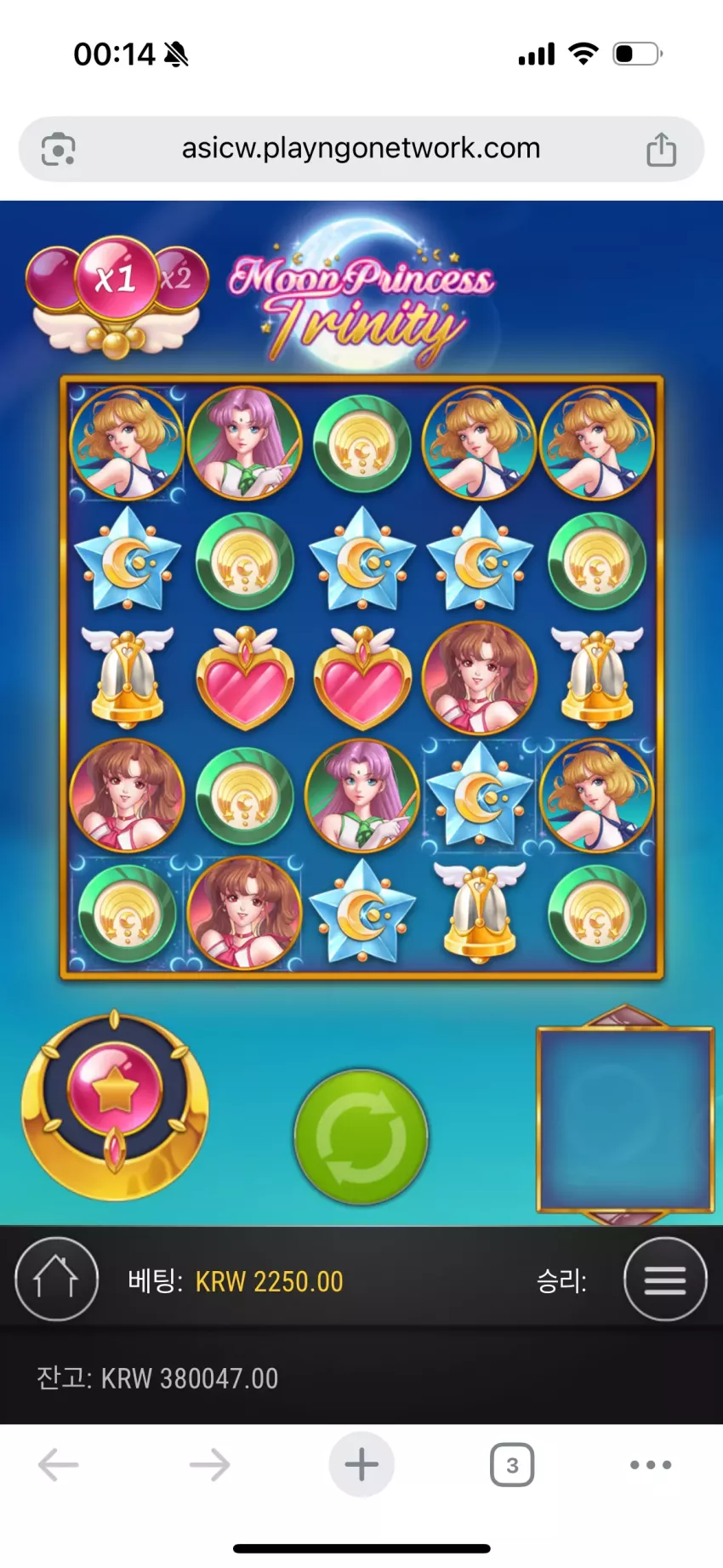Go to the game lobby home icon
Image resolution: width=723 pixels, height=1568 pixels.
click(x=56, y=1279)
